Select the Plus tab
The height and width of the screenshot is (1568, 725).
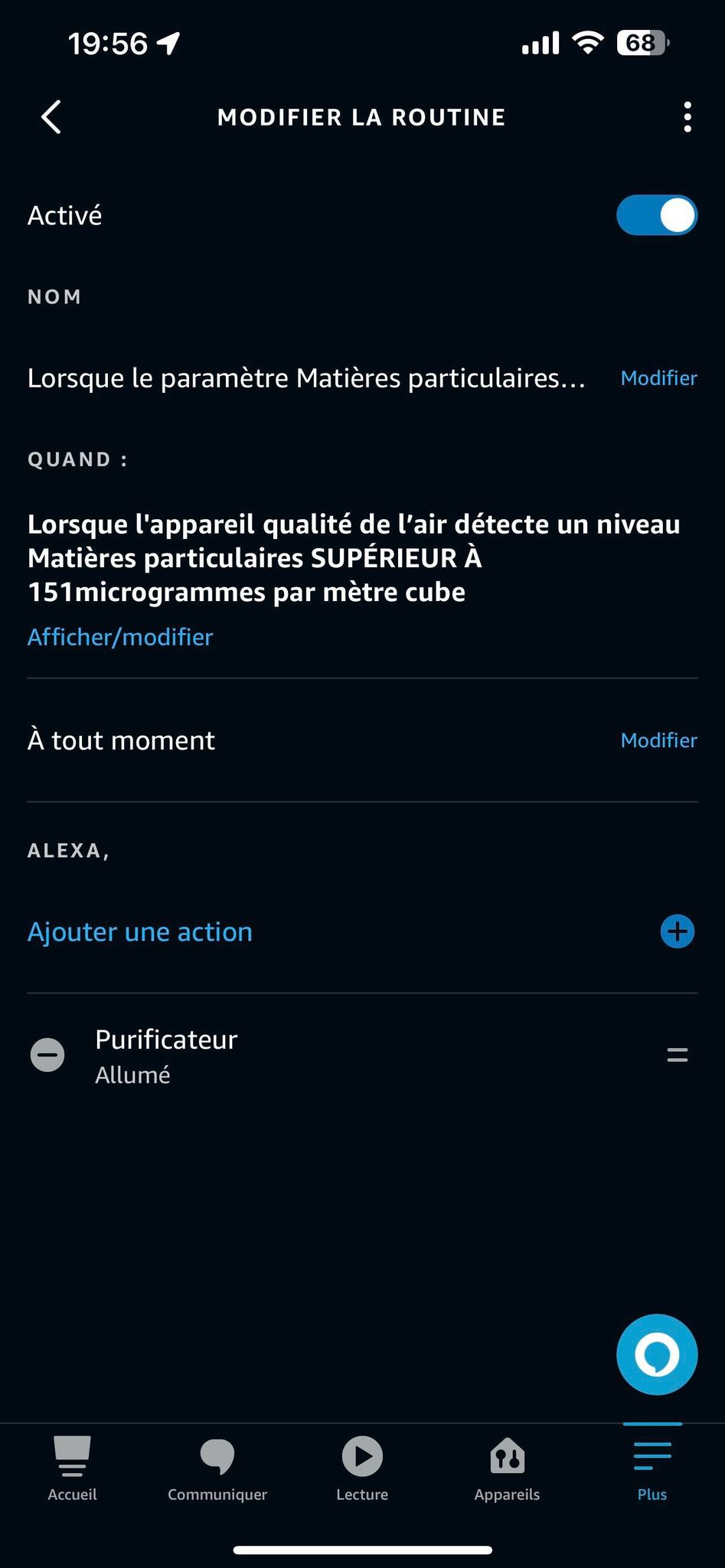click(x=652, y=1468)
